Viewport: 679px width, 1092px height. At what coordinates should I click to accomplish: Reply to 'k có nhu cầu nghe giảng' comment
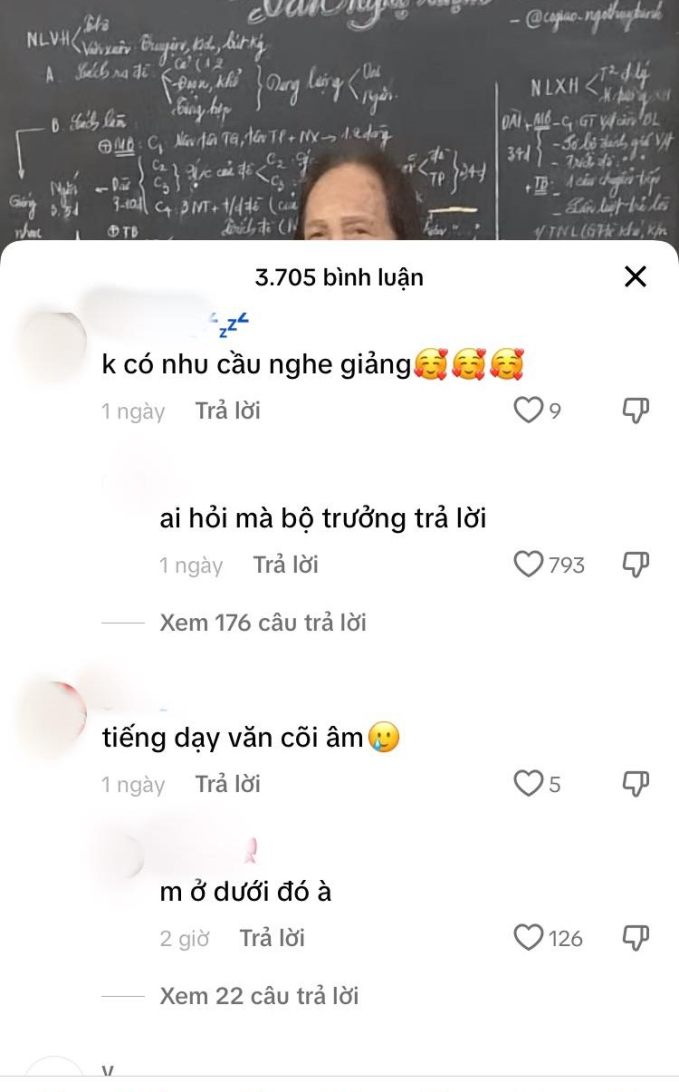228,411
